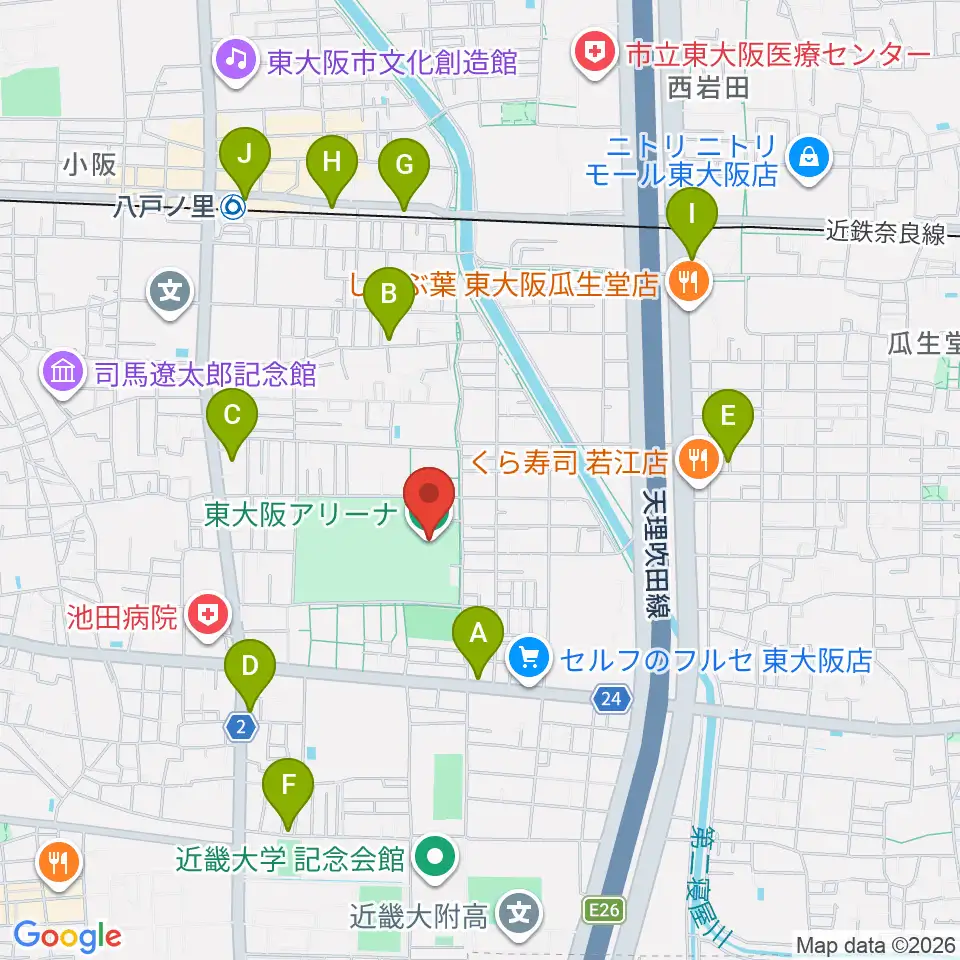Tap the ニトリモール東大阪店 shopping pin
This screenshot has width=960, height=960.
pos(809,160)
